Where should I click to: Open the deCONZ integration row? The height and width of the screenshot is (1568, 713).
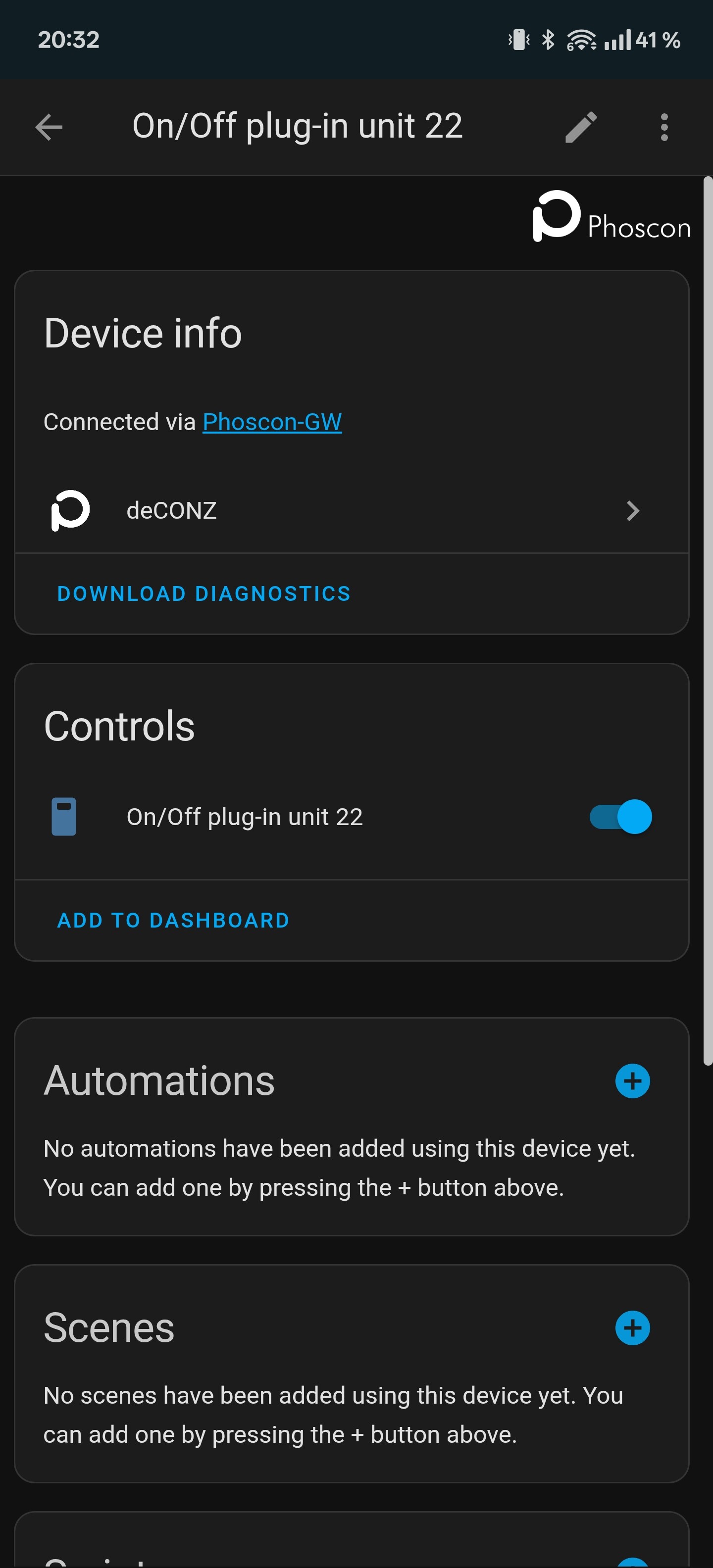coord(352,510)
